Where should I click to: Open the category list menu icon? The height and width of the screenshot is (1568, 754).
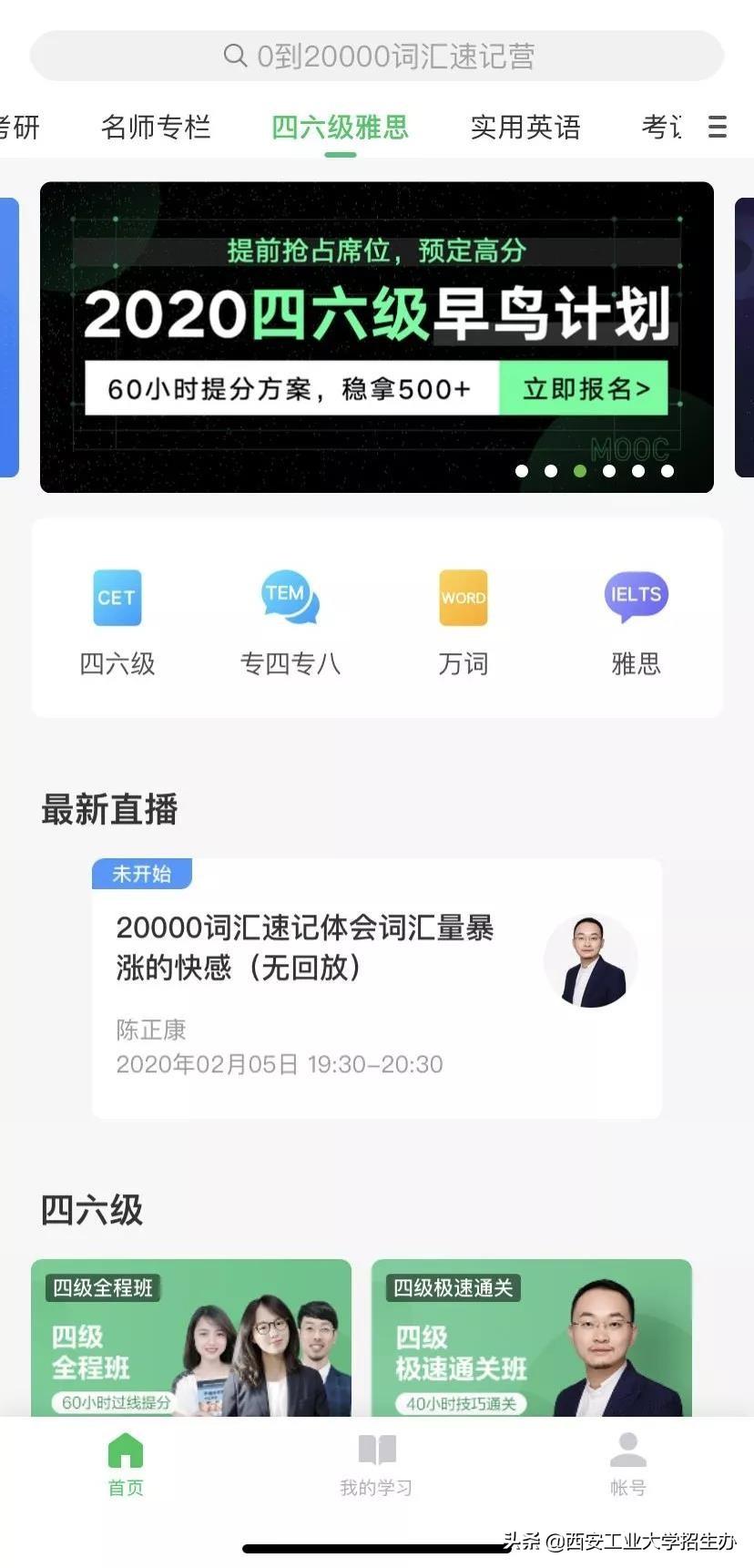(x=718, y=127)
